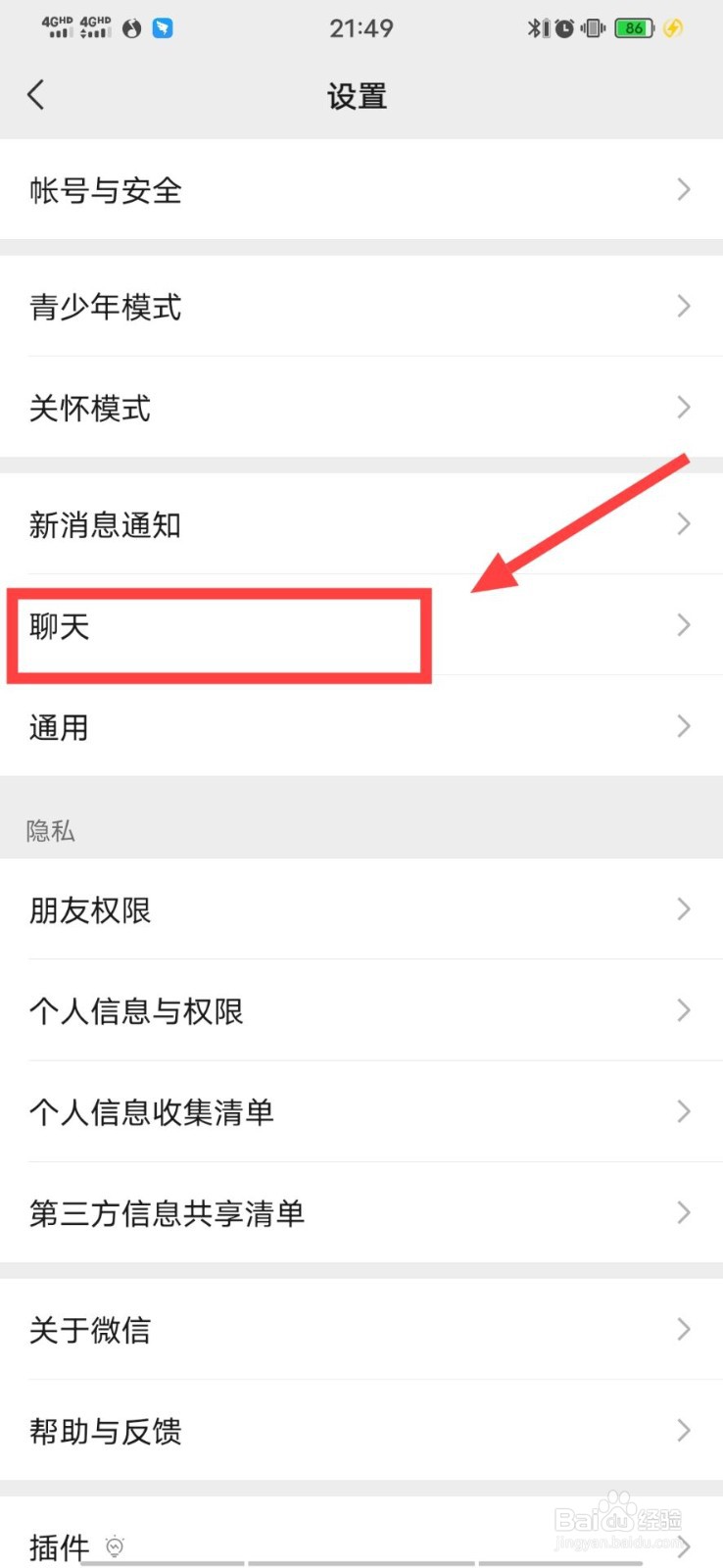Tap the back arrow icon
723x1568 pixels.
pyautogui.click(x=36, y=94)
